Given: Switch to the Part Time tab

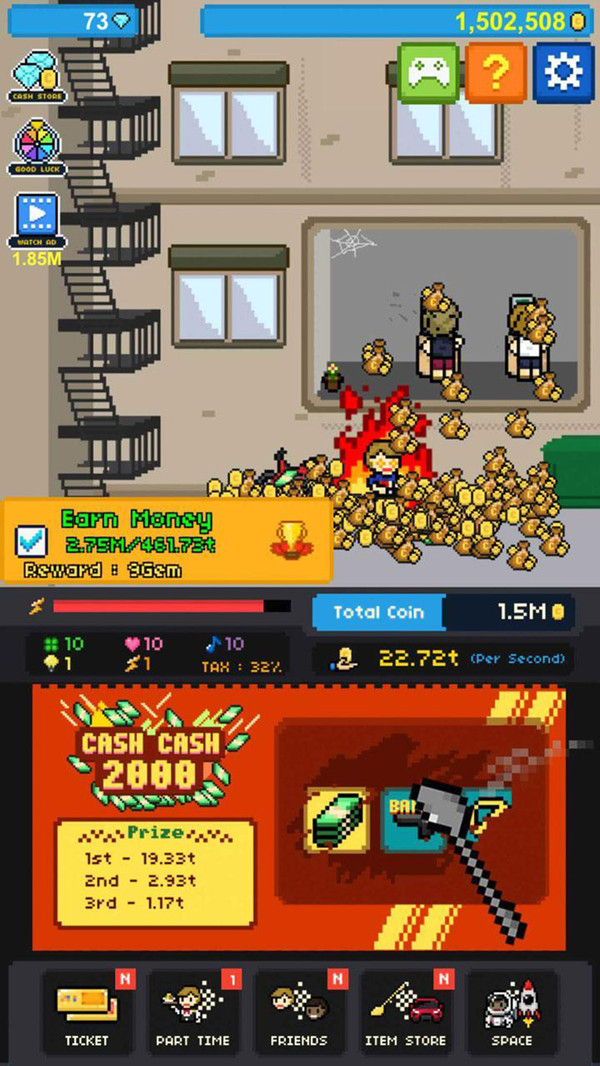Looking at the screenshot, I should click(x=193, y=1012).
